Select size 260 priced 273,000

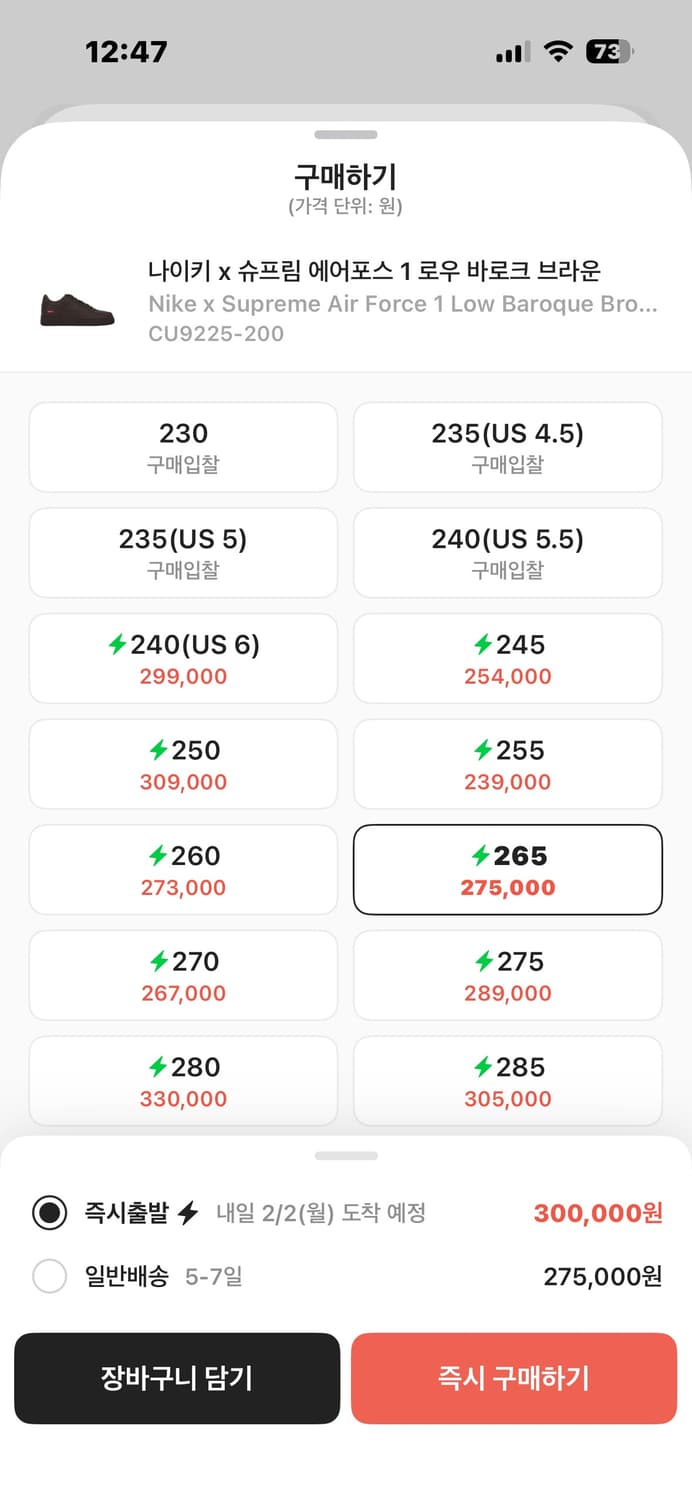pyautogui.click(x=183, y=870)
